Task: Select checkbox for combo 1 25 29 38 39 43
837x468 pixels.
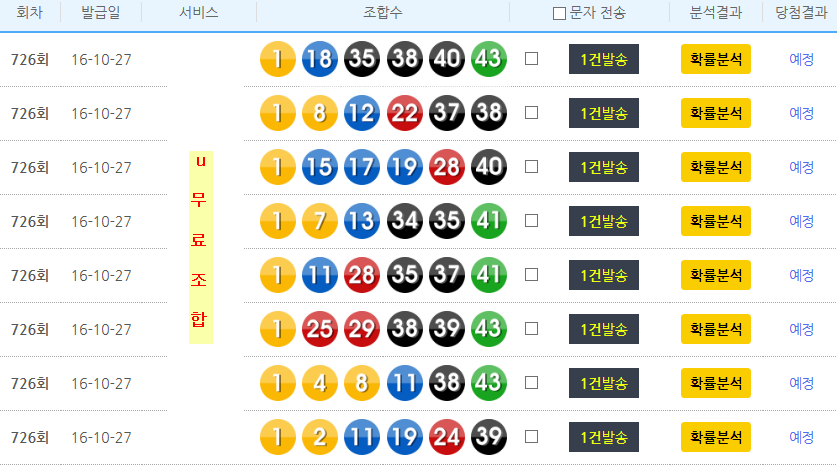Action: 531,329
